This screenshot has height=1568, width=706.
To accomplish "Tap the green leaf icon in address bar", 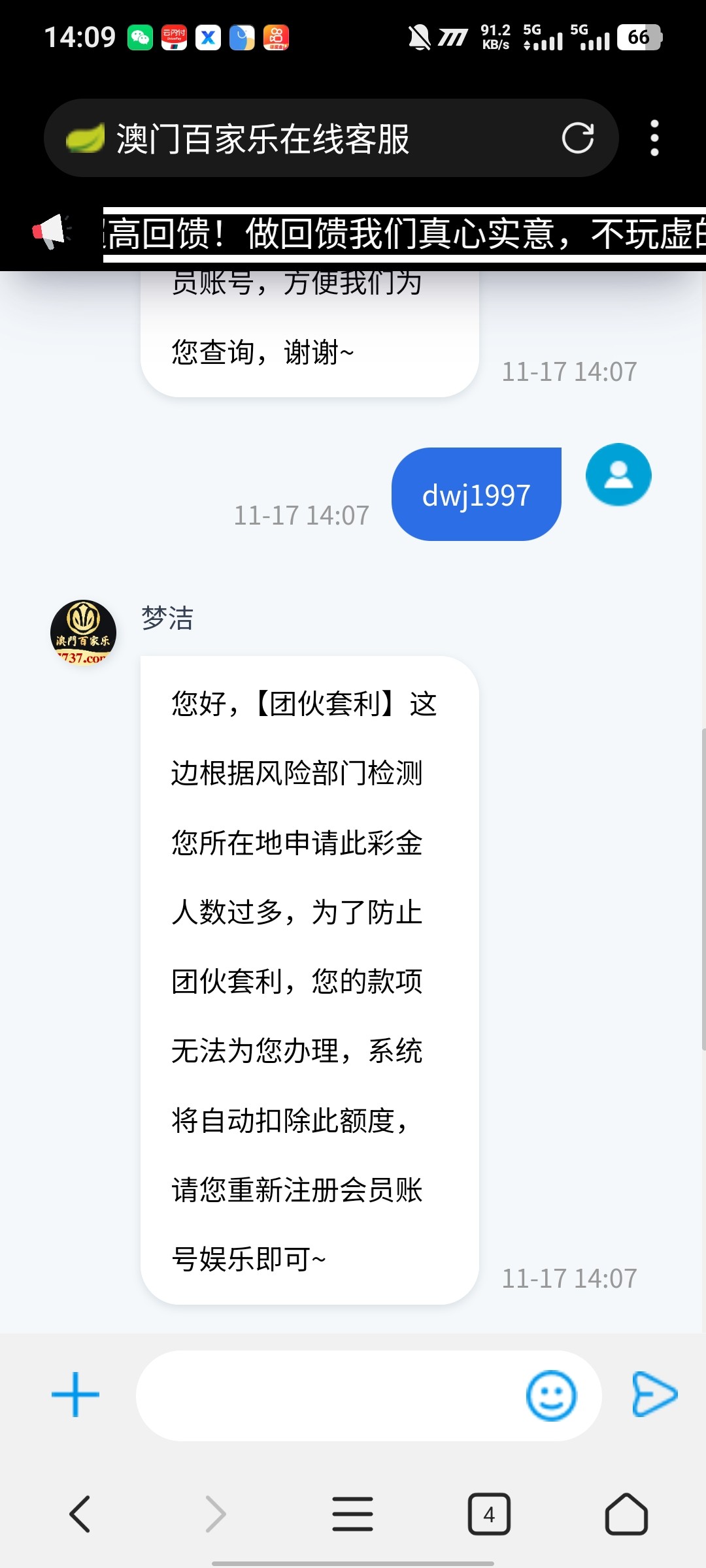I will (x=84, y=138).
